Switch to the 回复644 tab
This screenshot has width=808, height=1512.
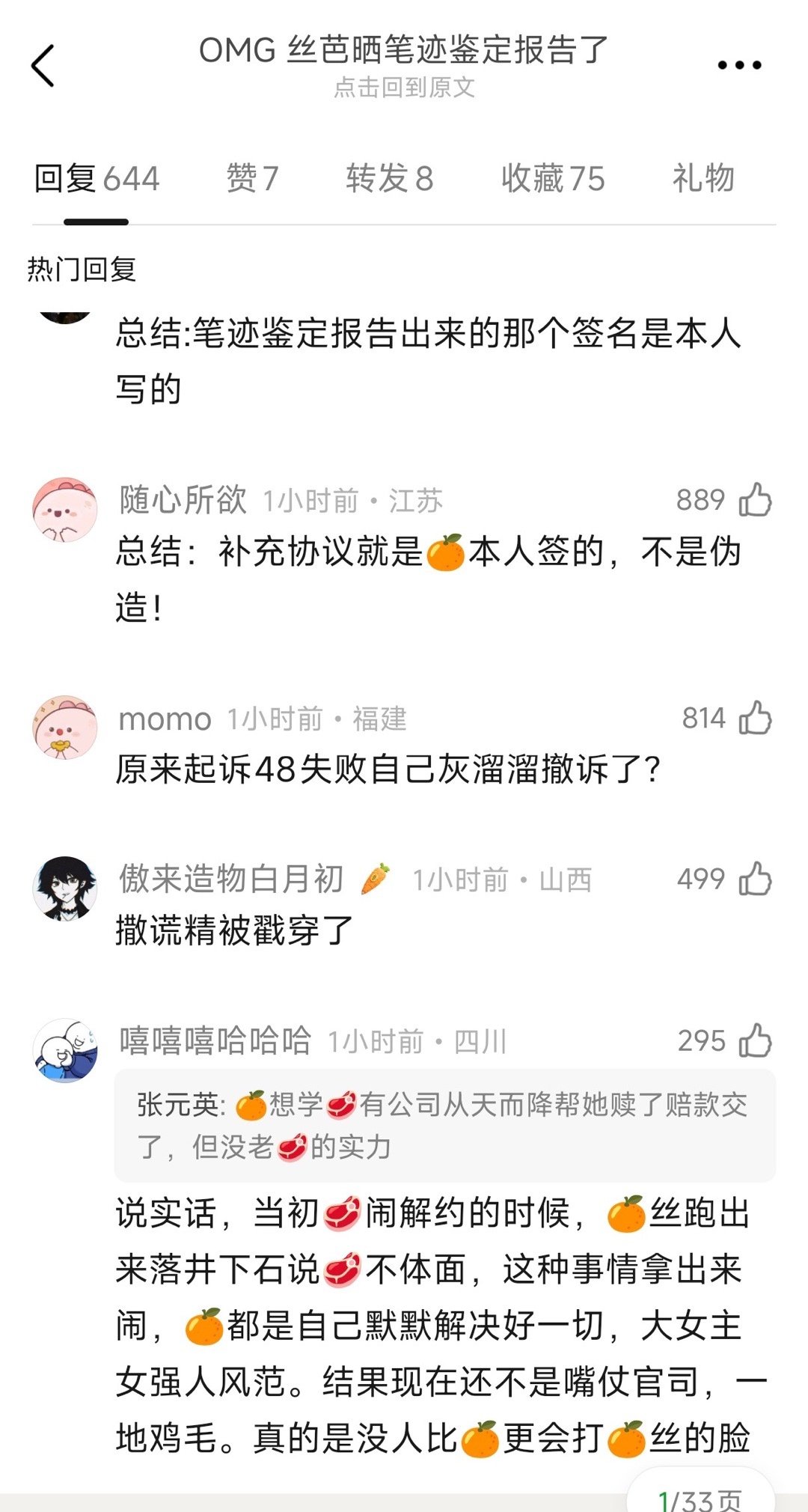(98, 180)
